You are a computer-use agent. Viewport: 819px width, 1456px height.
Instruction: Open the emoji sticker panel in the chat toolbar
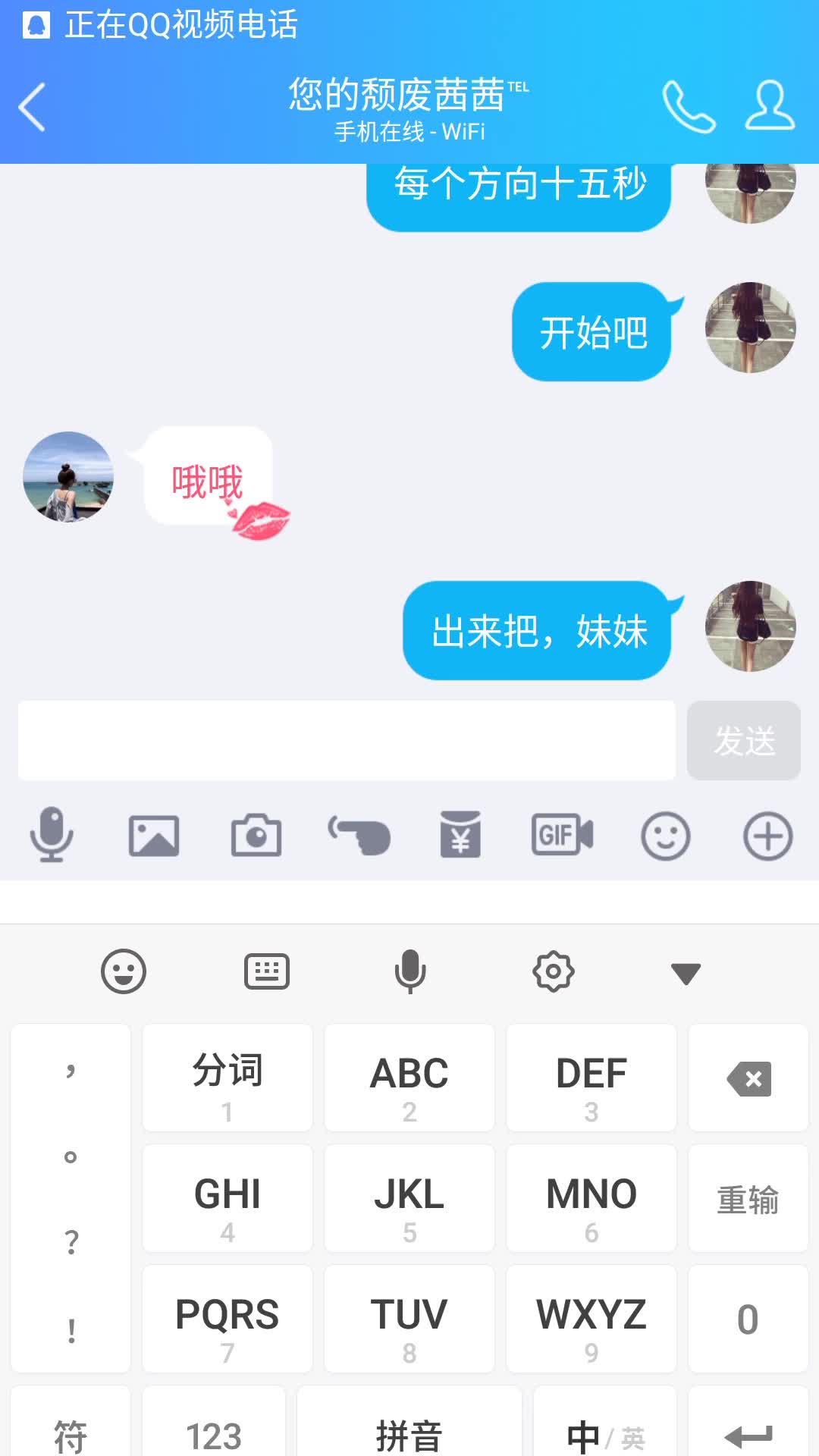click(x=665, y=836)
